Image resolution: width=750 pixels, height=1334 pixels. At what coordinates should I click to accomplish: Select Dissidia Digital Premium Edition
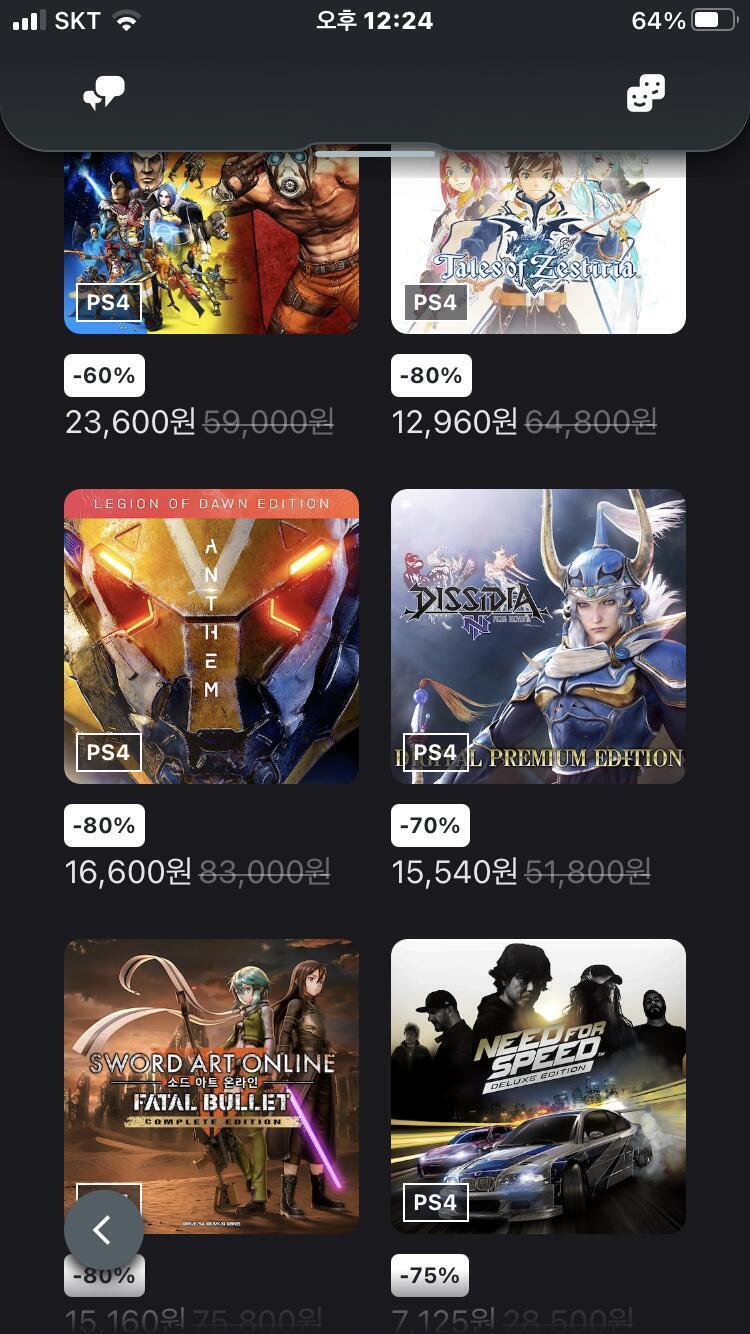(x=538, y=636)
